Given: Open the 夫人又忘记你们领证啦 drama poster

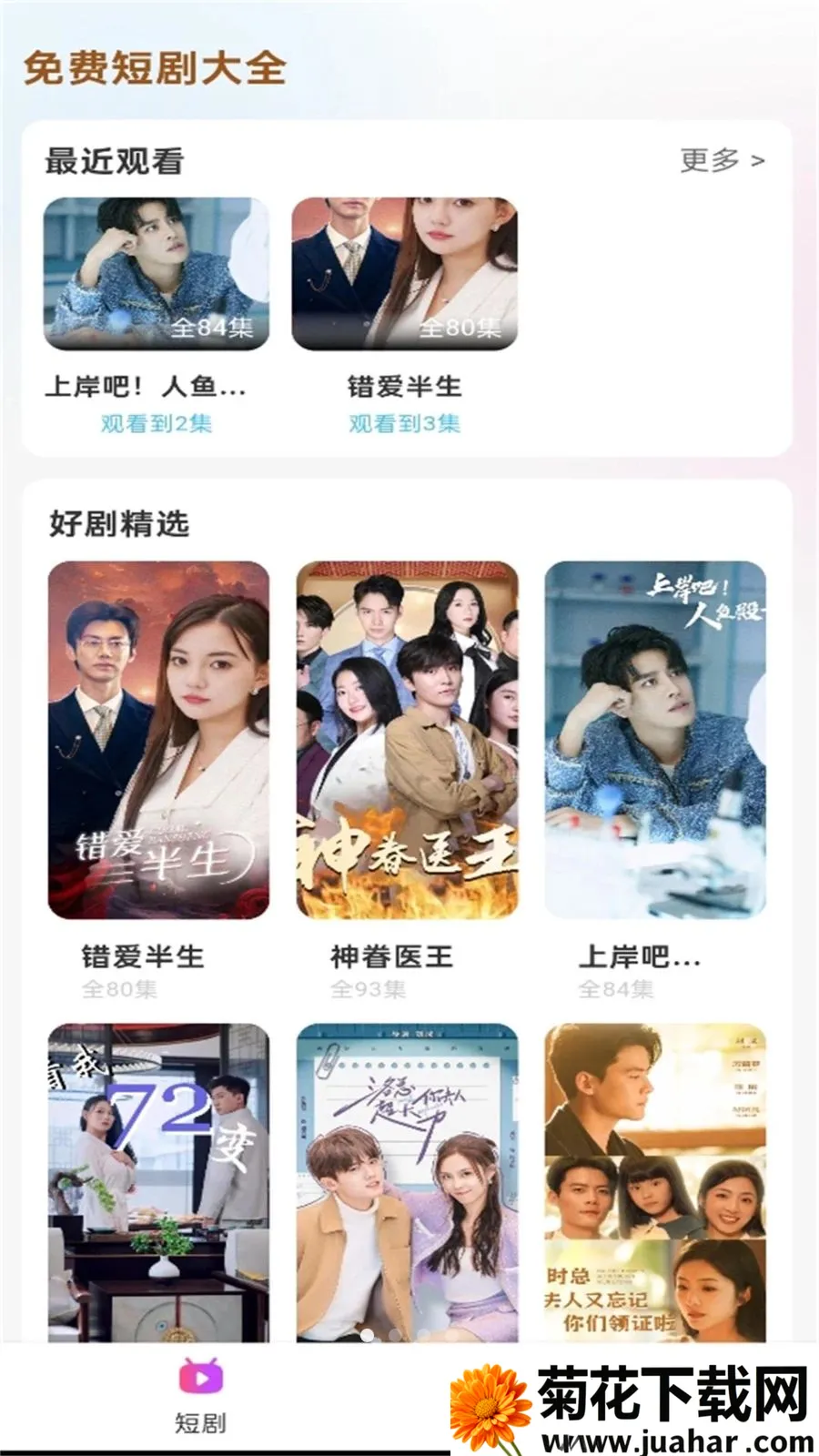Looking at the screenshot, I should click(x=655, y=1183).
